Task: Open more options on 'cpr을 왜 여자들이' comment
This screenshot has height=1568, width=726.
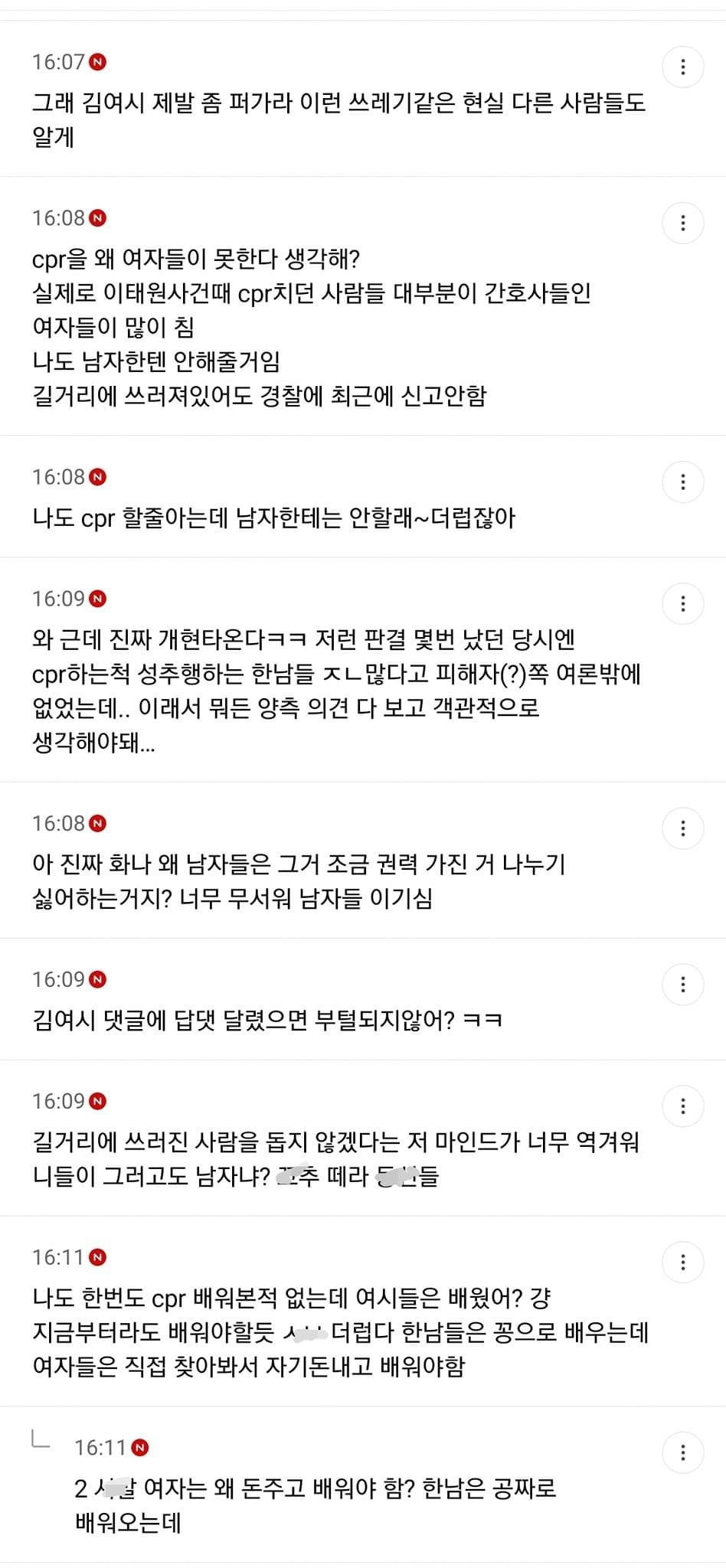Action: coord(682,224)
